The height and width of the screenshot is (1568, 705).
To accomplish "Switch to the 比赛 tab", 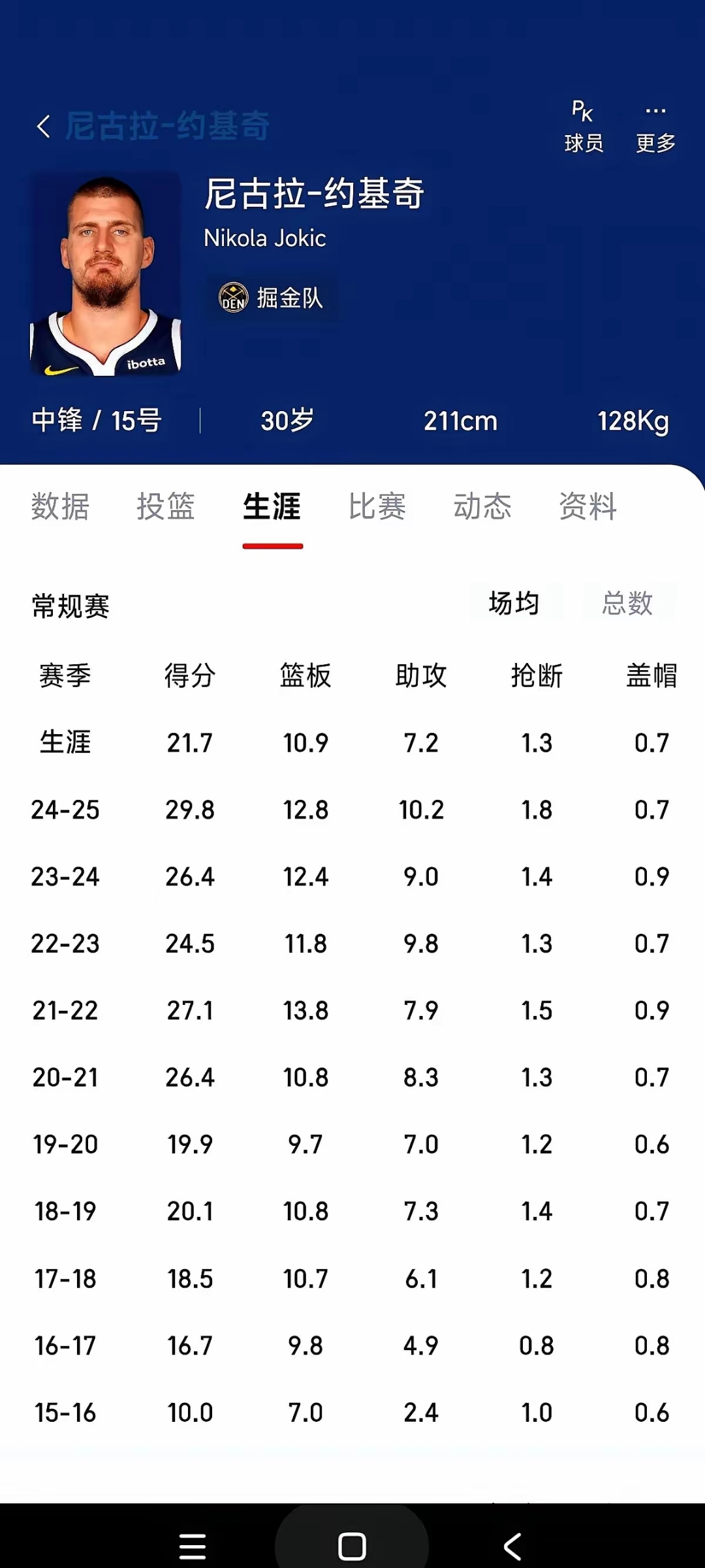I will (377, 506).
